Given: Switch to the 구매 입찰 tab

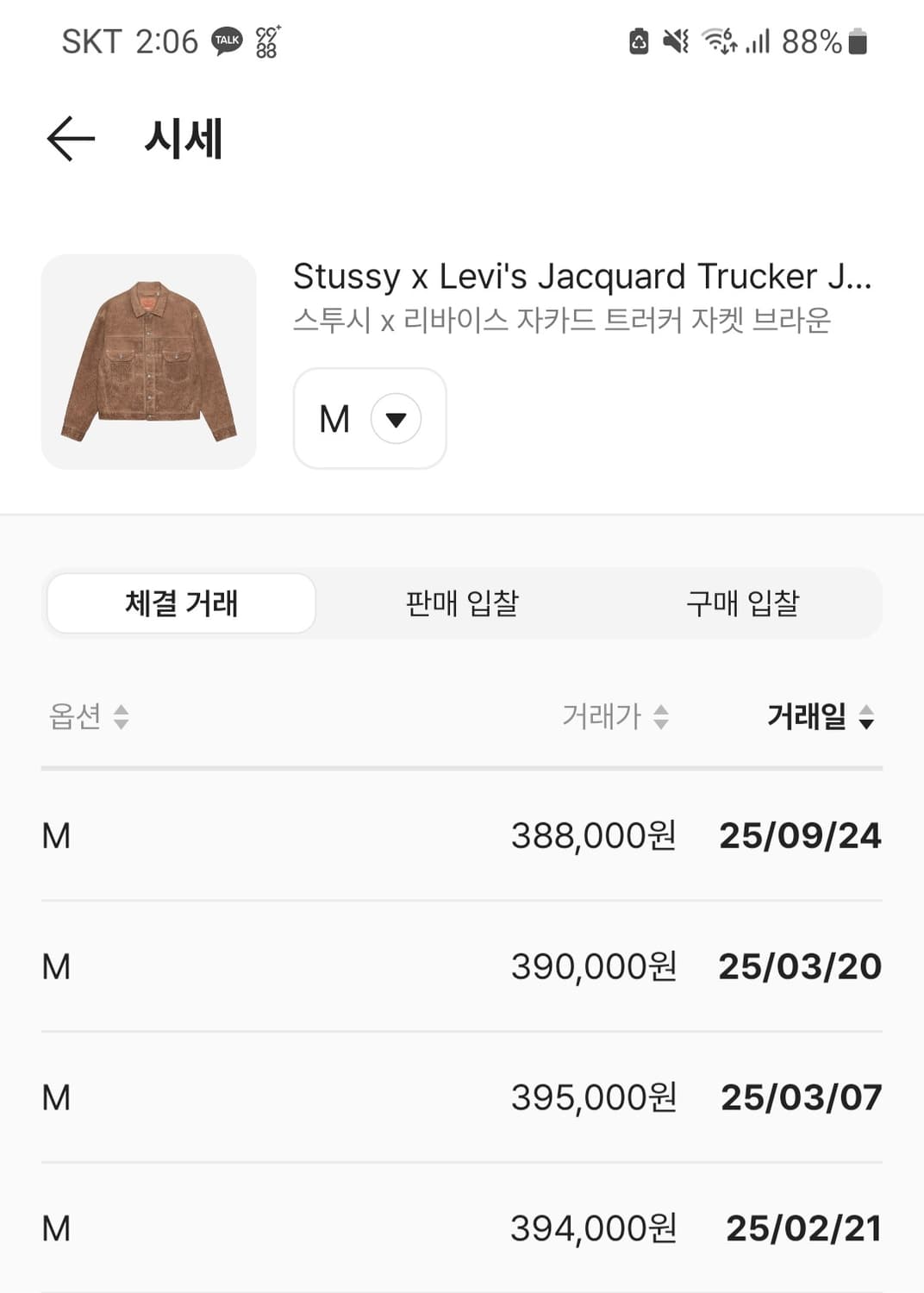Looking at the screenshot, I should [742, 603].
